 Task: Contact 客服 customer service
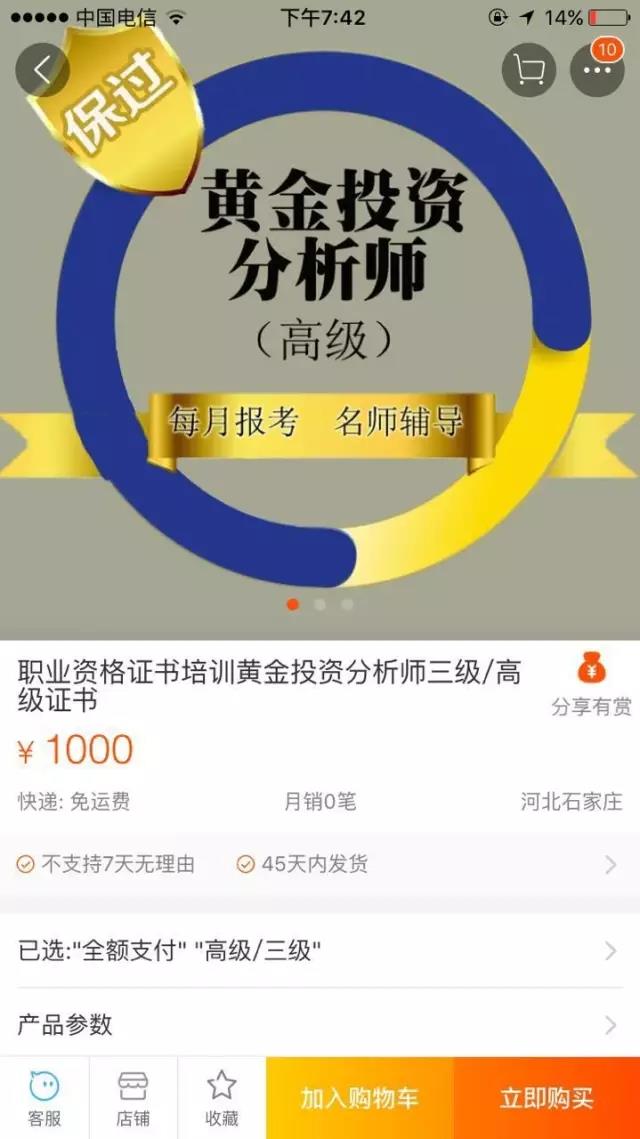pos(44,1098)
